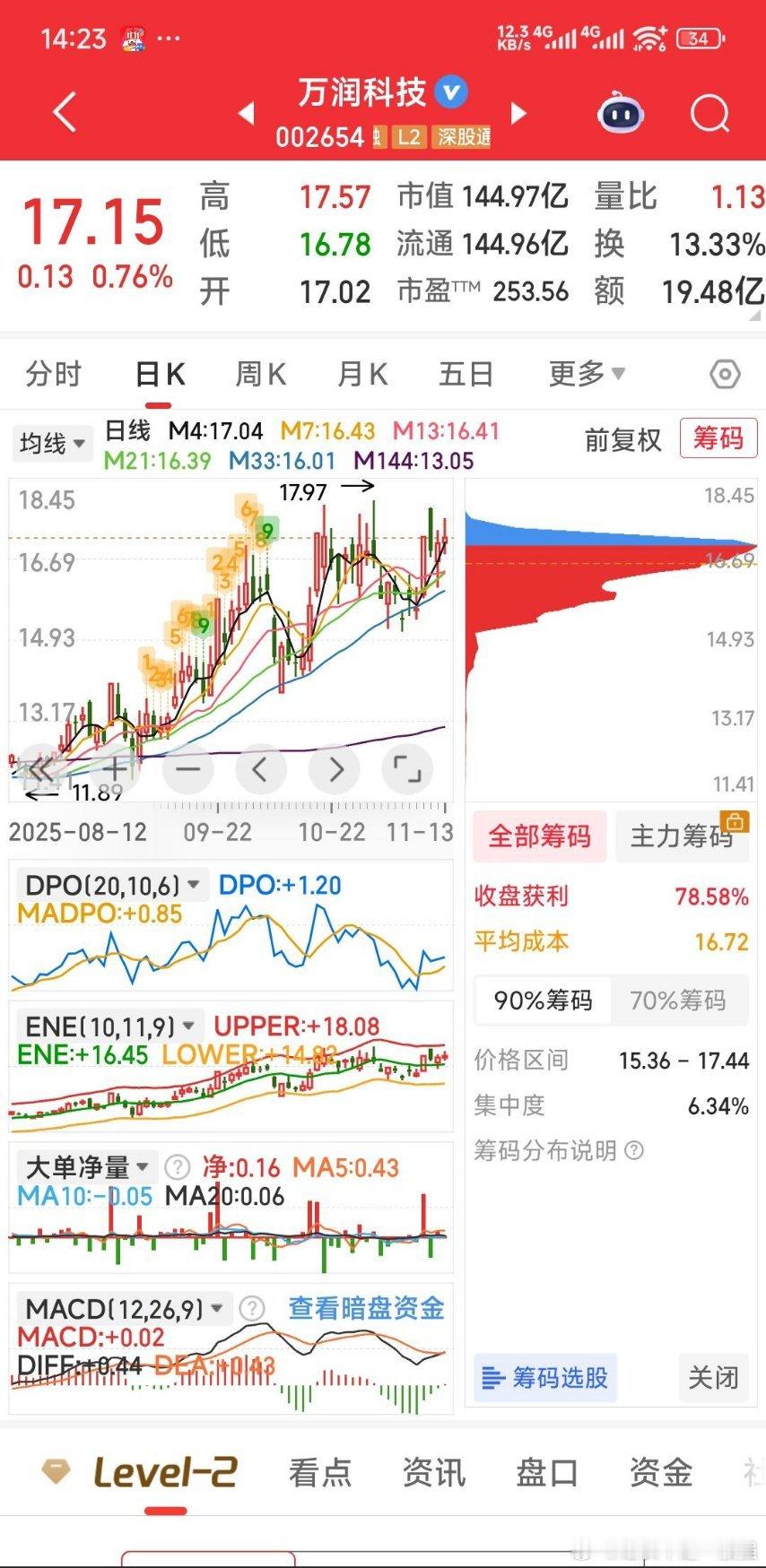This screenshot has height=1568, width=766.
Task: Open 筹码选股 stock picker
Action: pyautogui.click(x=545, y=1377)
